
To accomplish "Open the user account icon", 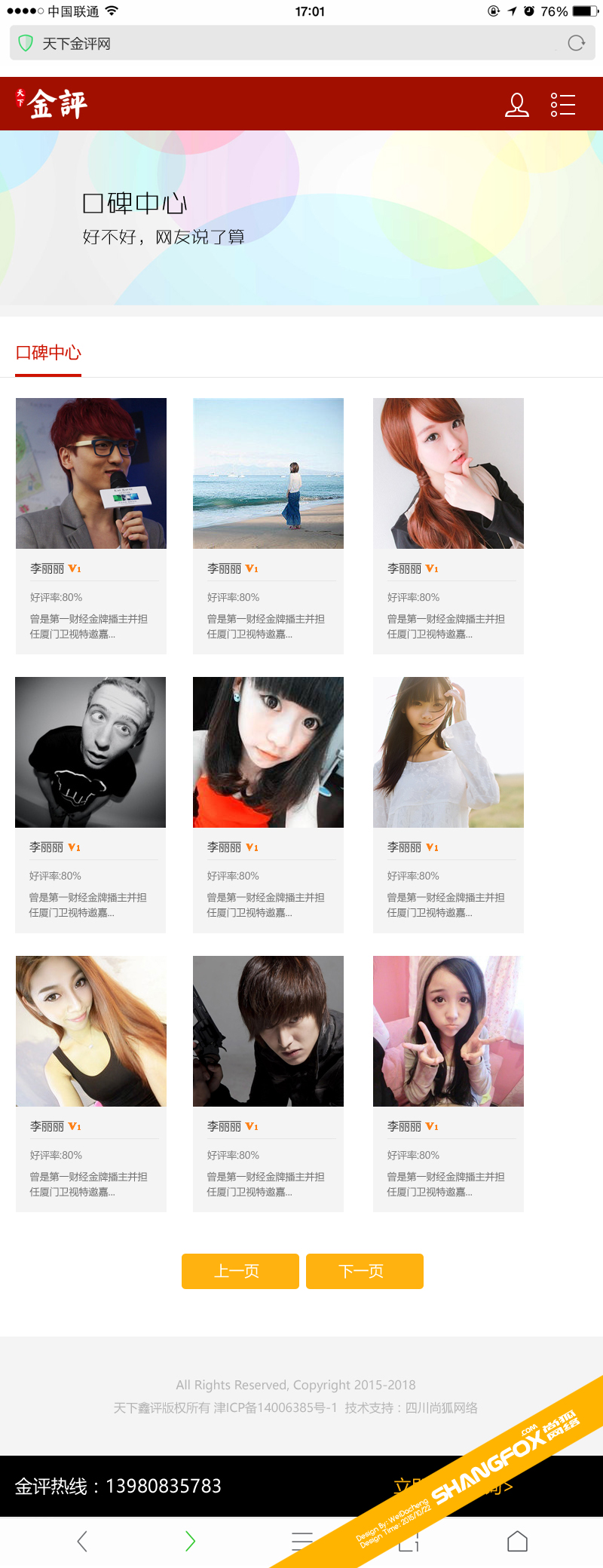I will pos(516,105).
